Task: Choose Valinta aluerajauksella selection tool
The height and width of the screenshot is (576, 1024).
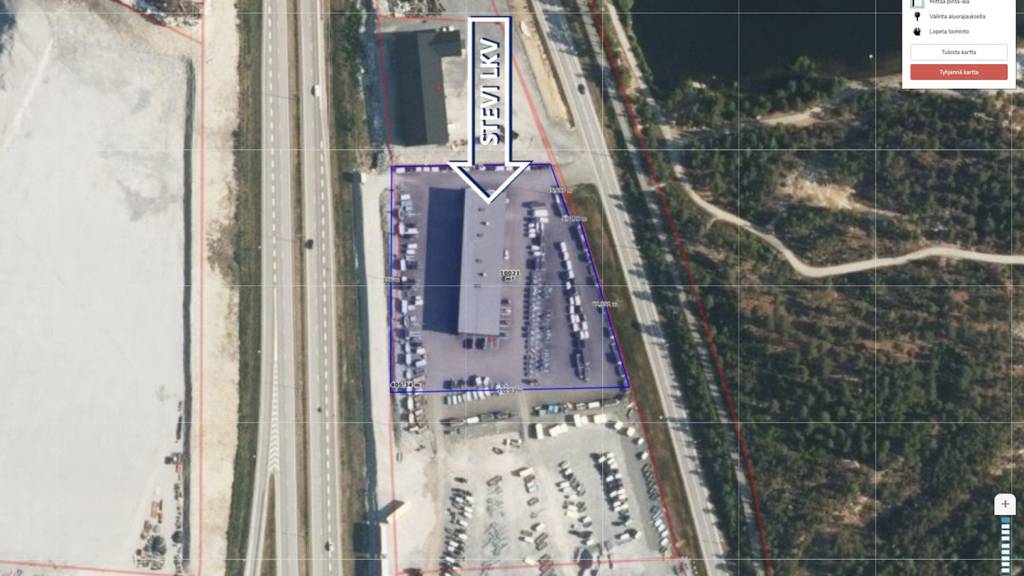Action: point(957,17)
